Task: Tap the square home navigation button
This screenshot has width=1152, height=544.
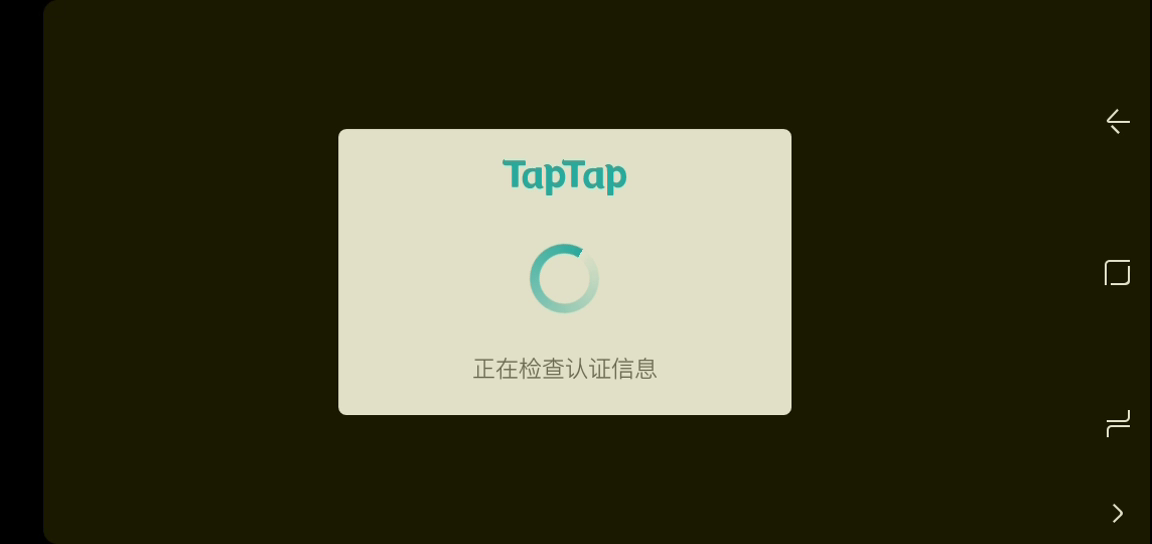Action: pos(1117,272)
